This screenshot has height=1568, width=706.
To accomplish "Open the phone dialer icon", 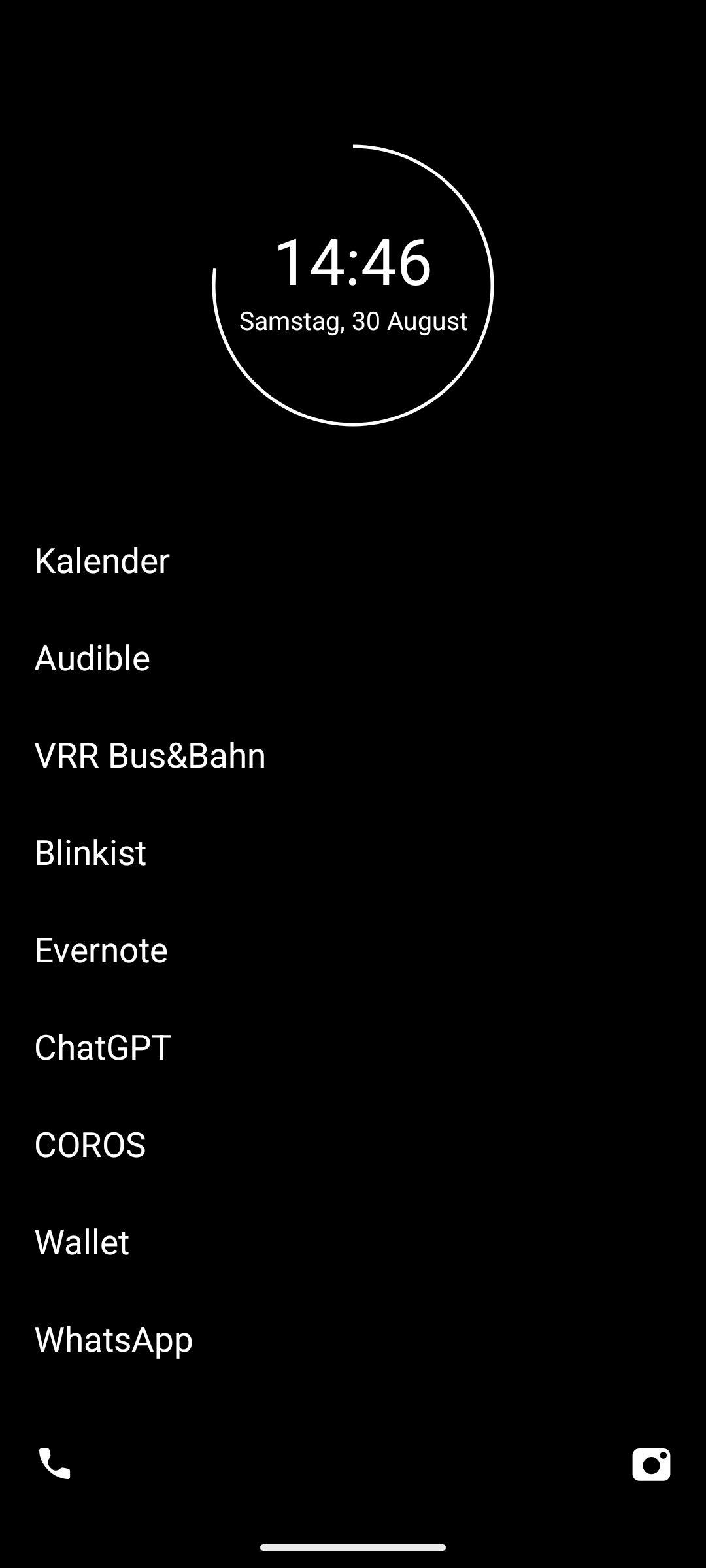I will pos(55,1463).
